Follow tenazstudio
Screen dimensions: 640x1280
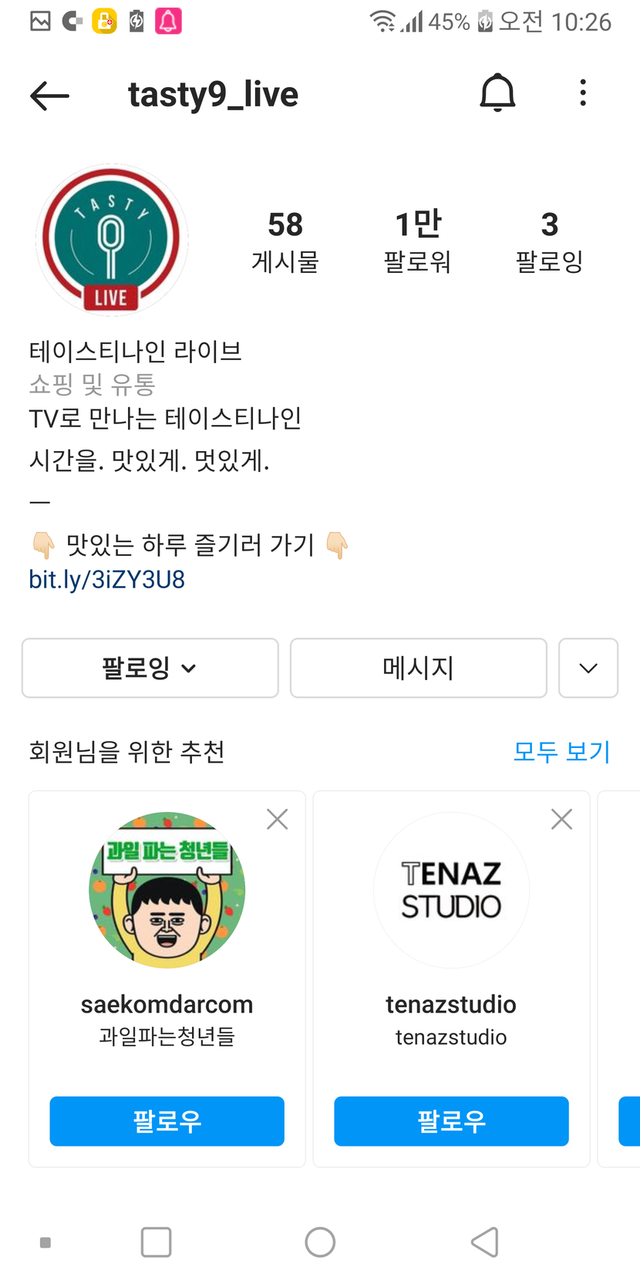pos(451,1121)
